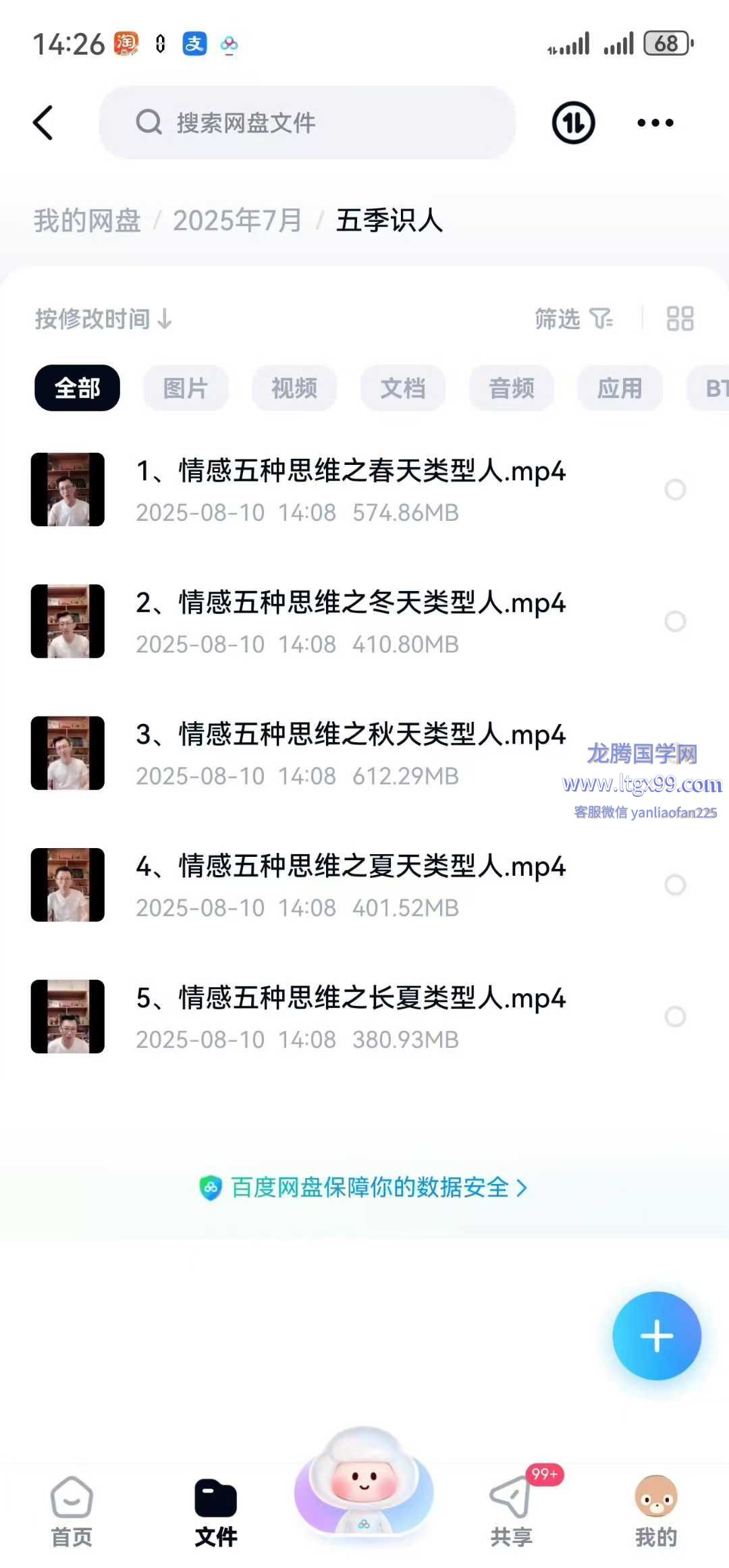Navigate to 2025年7月 folder in breadcrumb
The height and width of the screenshot is (1568, 729).
pos(237,221)
